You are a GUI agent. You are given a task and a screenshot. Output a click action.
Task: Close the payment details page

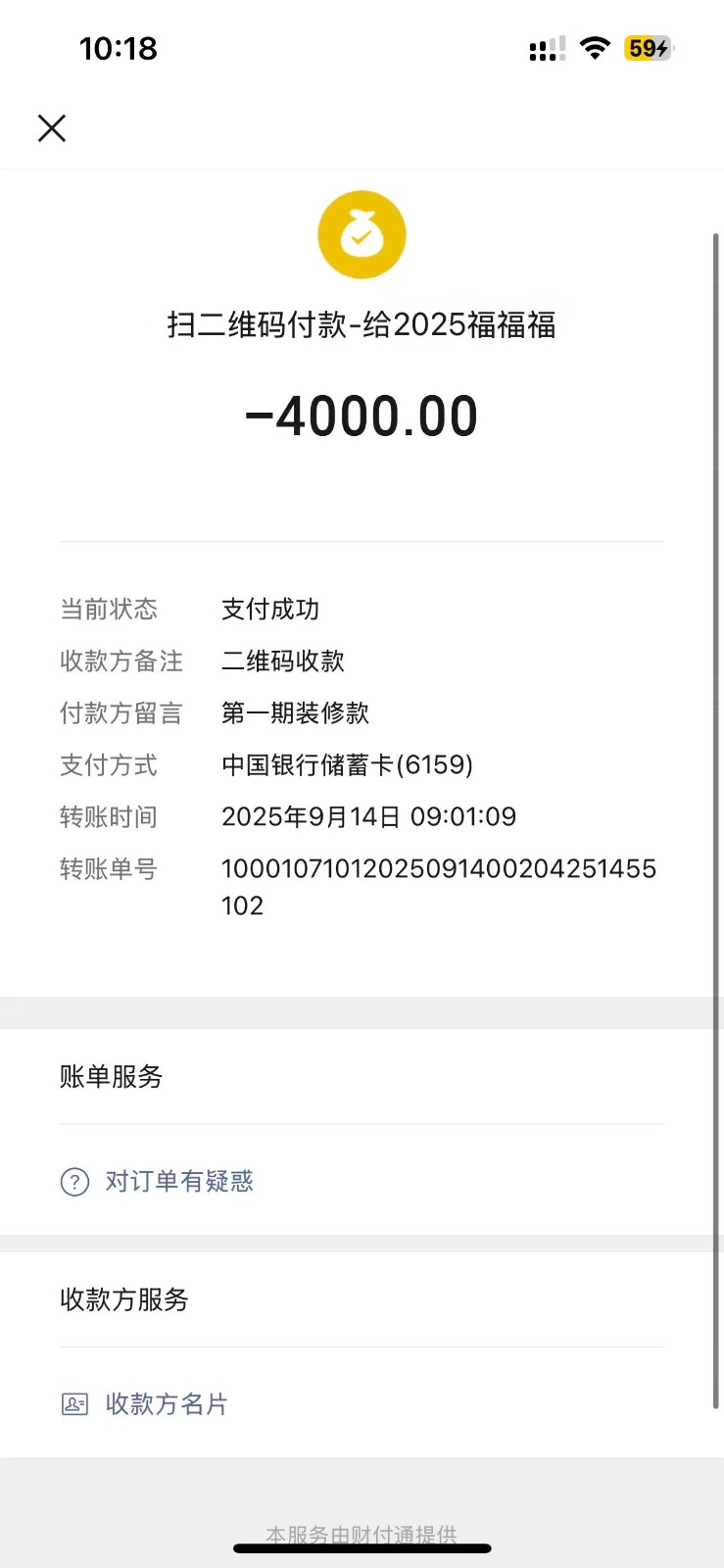click(x=52, y=128)
